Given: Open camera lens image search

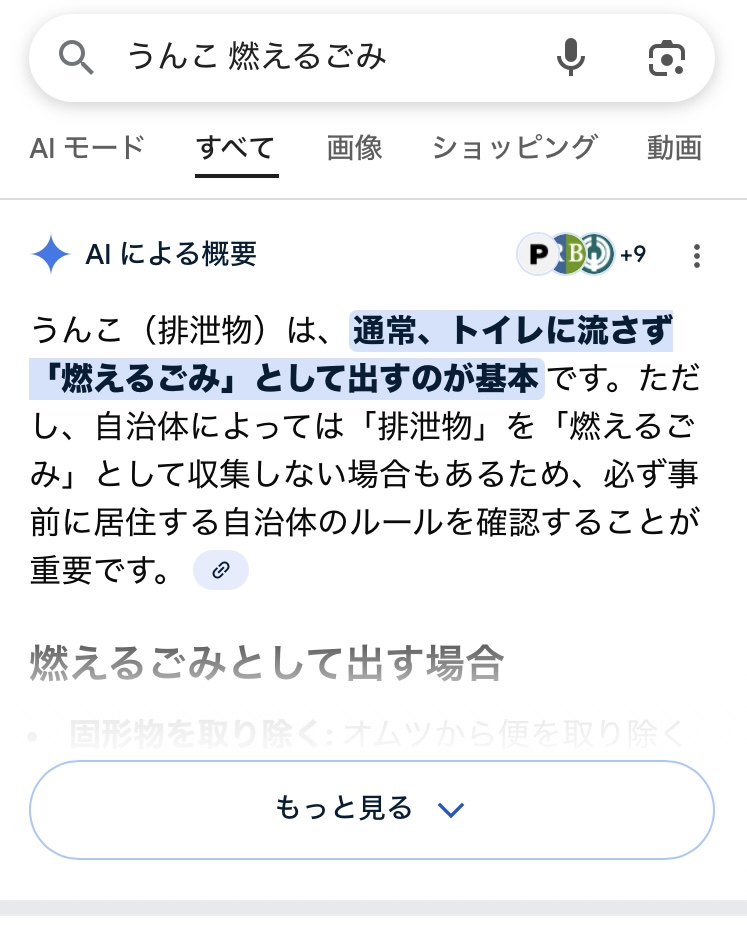Looking at the screenshot, I should (x=665, y=59).
